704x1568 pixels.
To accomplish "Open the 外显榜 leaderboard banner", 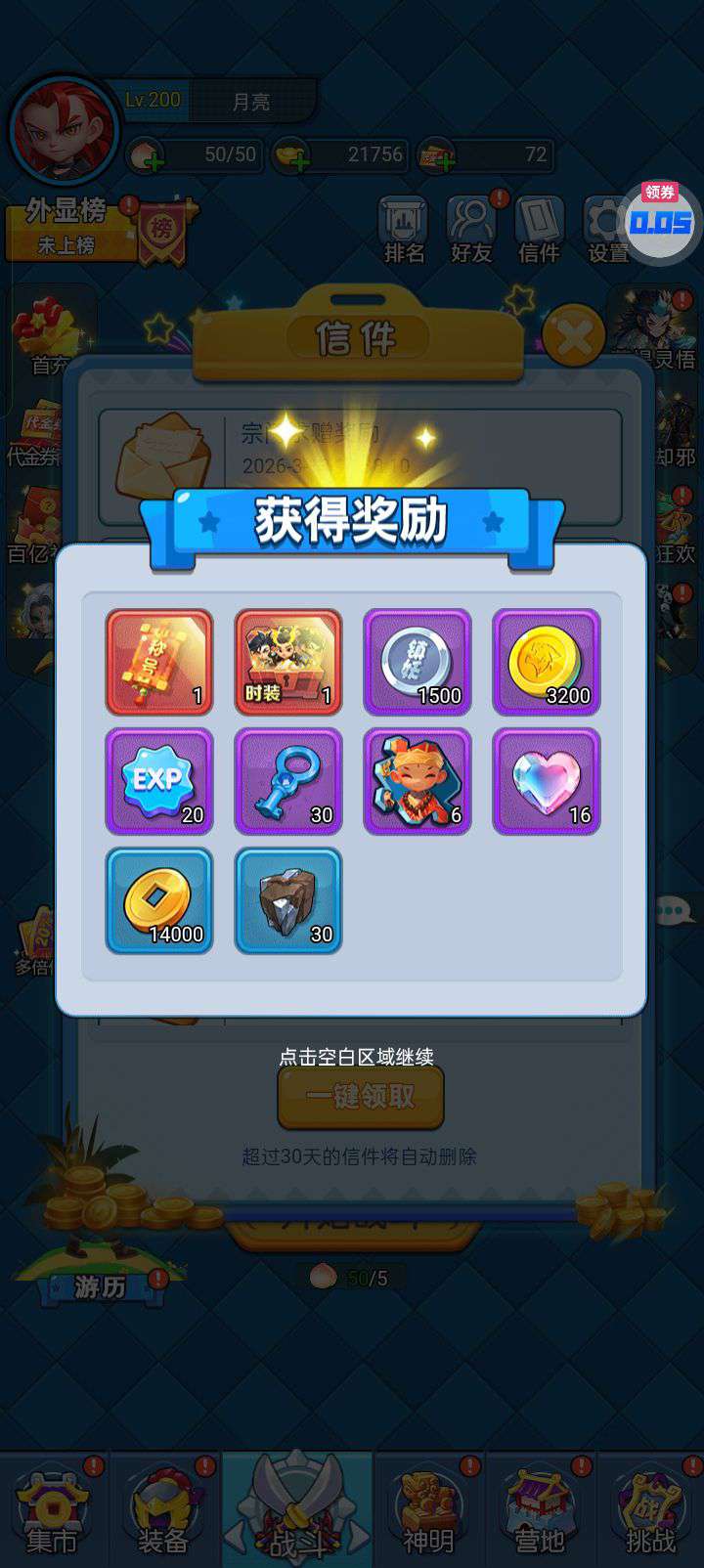I will pos(68,231).
